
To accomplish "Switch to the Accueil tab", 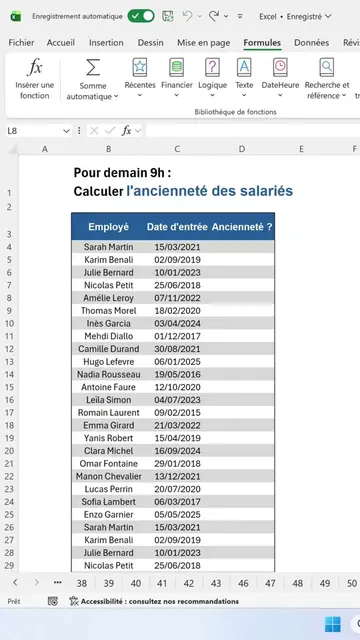I will coord(60,42).
